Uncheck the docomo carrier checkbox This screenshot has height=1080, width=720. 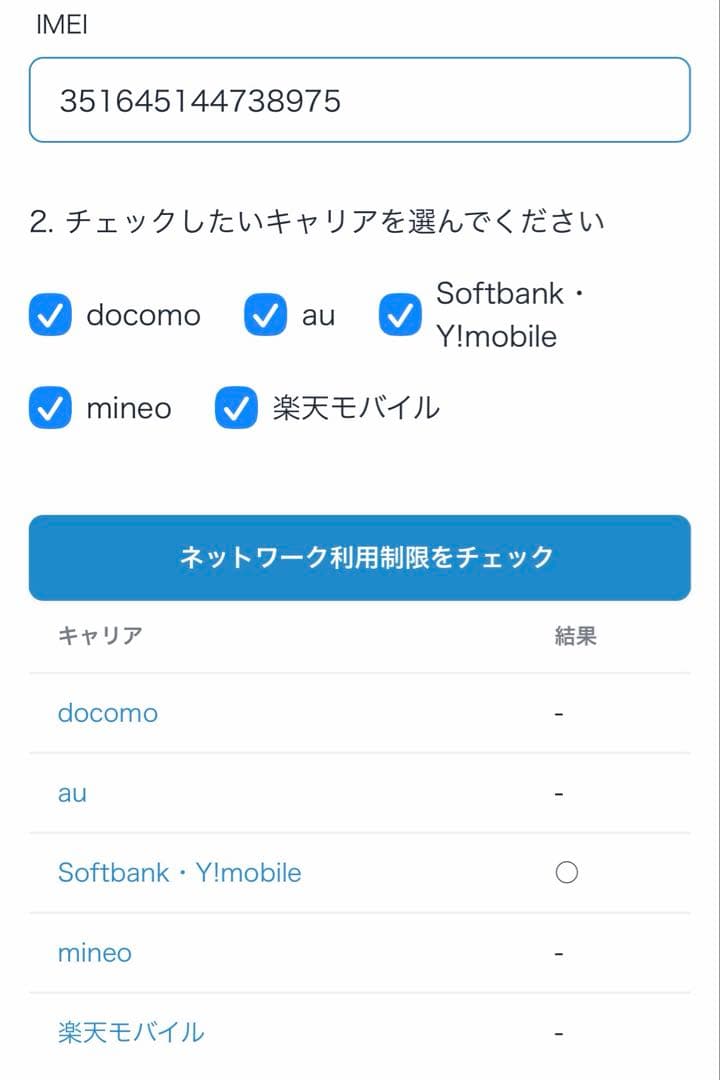click(x=50, y=315)
